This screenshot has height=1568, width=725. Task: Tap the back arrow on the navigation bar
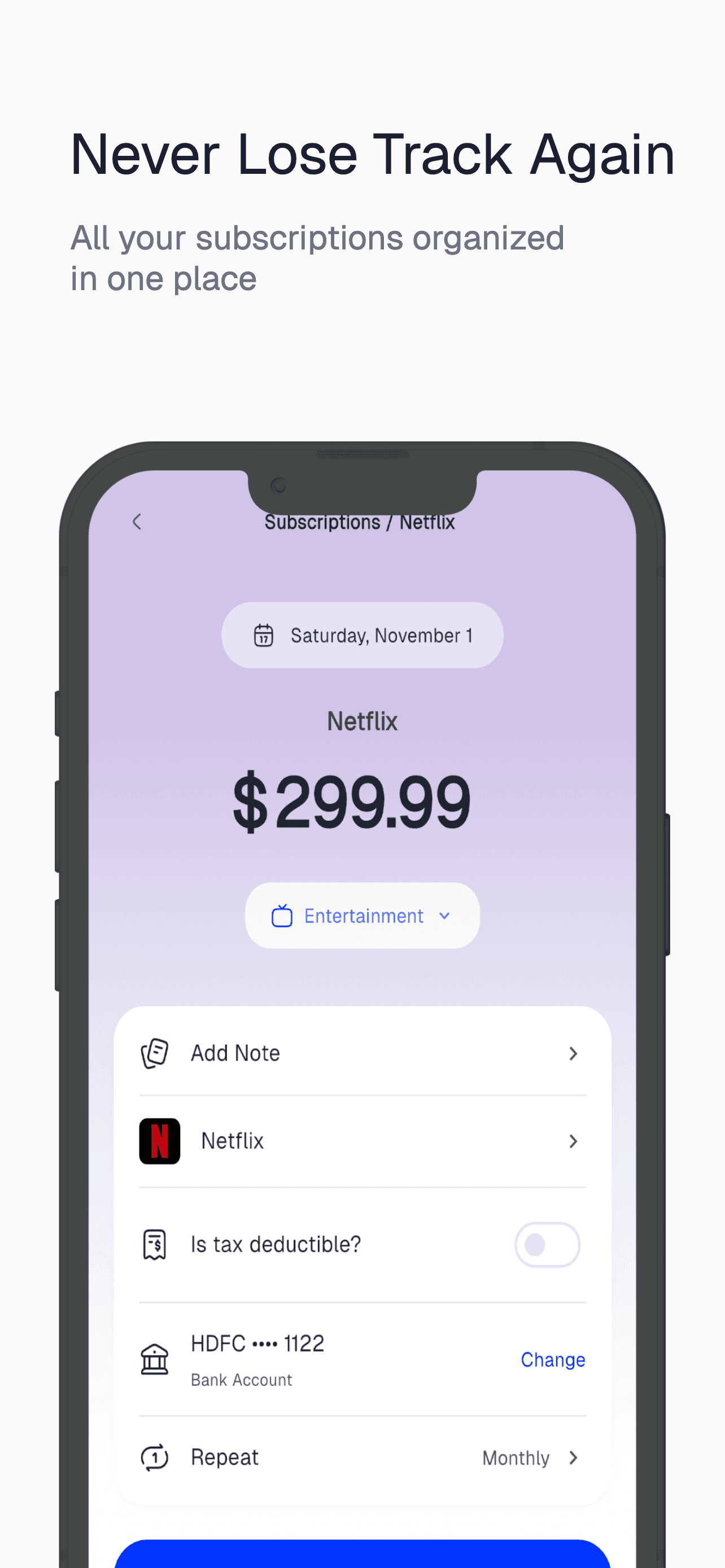click(x=136, y=522)
